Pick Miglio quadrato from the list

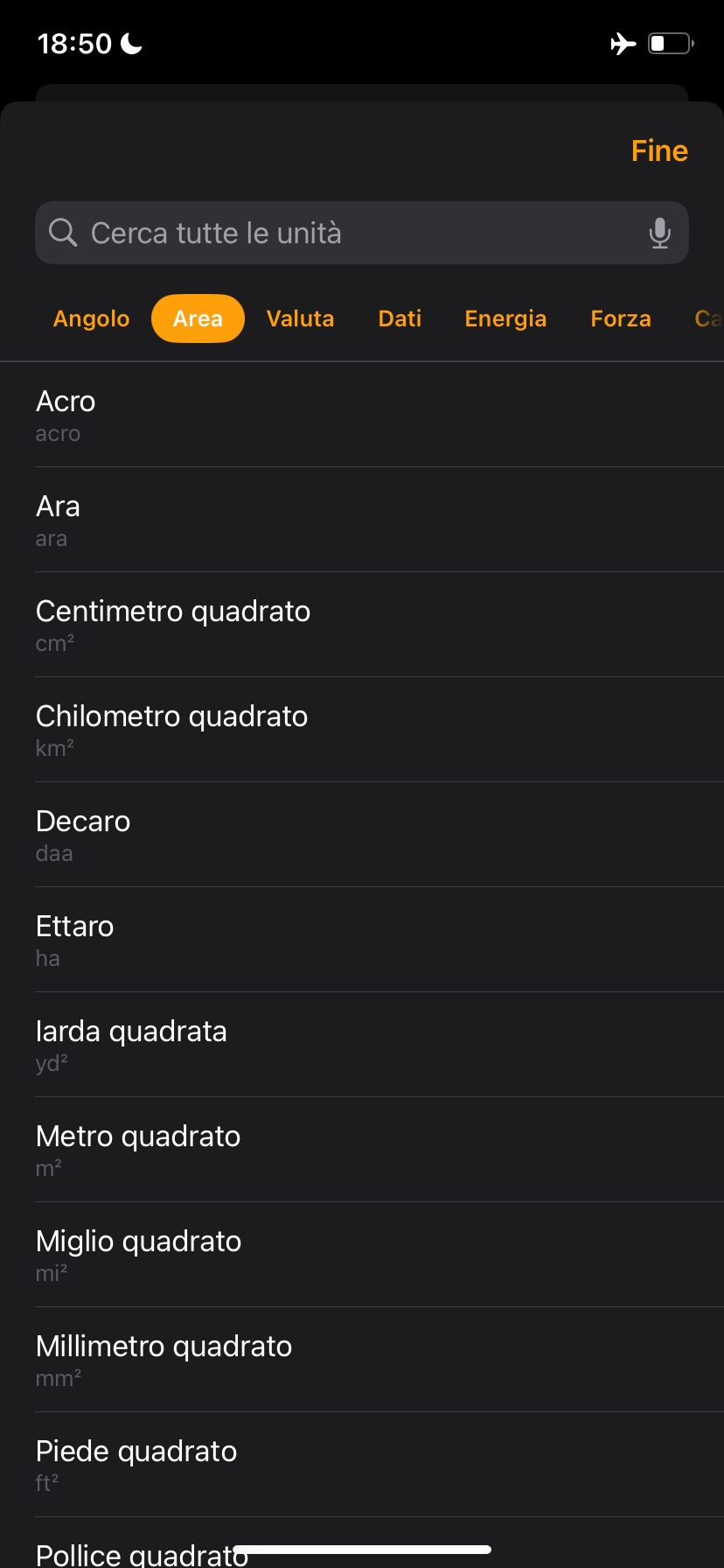[362, 1255]
